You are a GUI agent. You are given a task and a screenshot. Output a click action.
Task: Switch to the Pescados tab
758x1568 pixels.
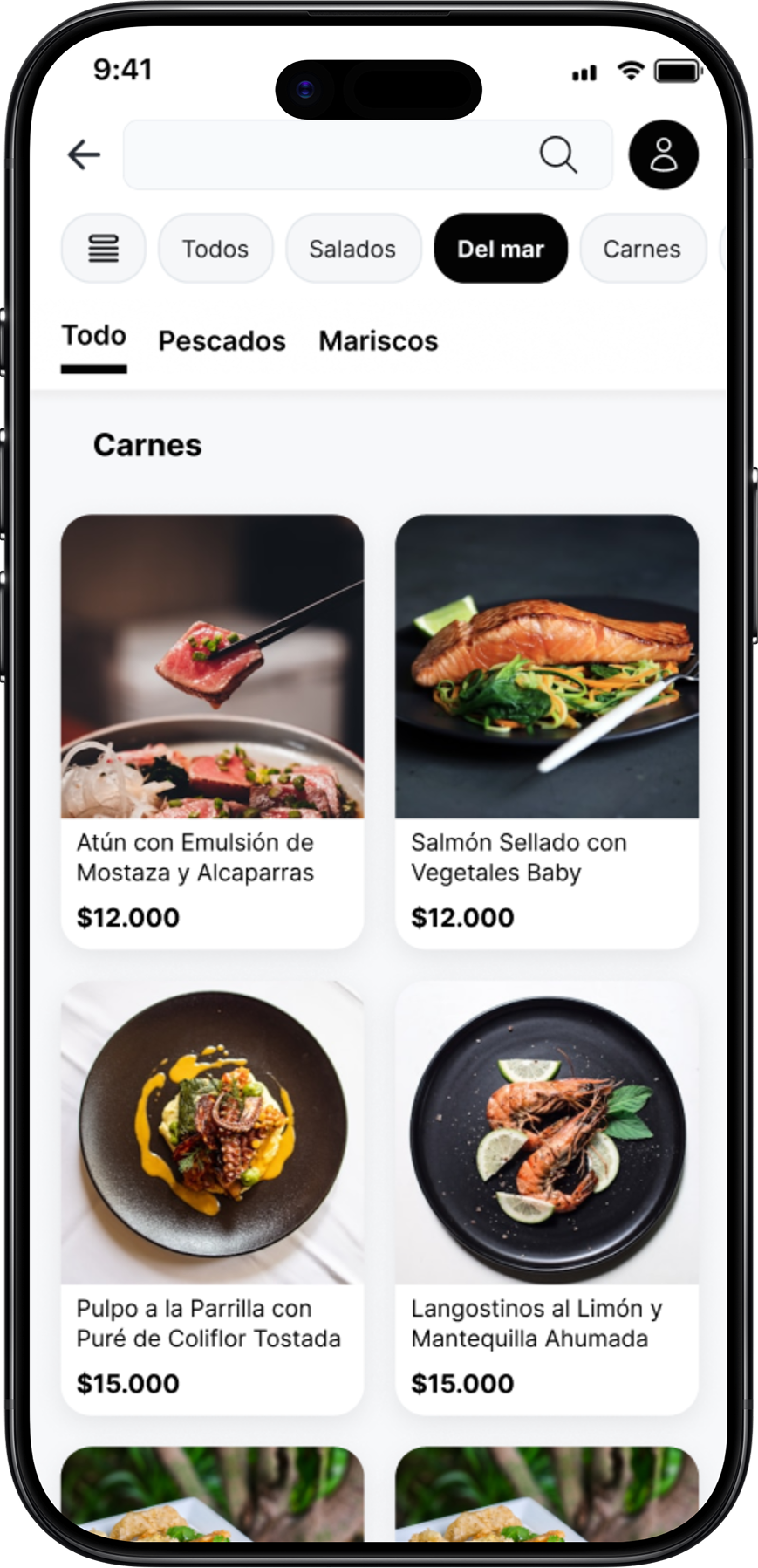click(222, 341)
